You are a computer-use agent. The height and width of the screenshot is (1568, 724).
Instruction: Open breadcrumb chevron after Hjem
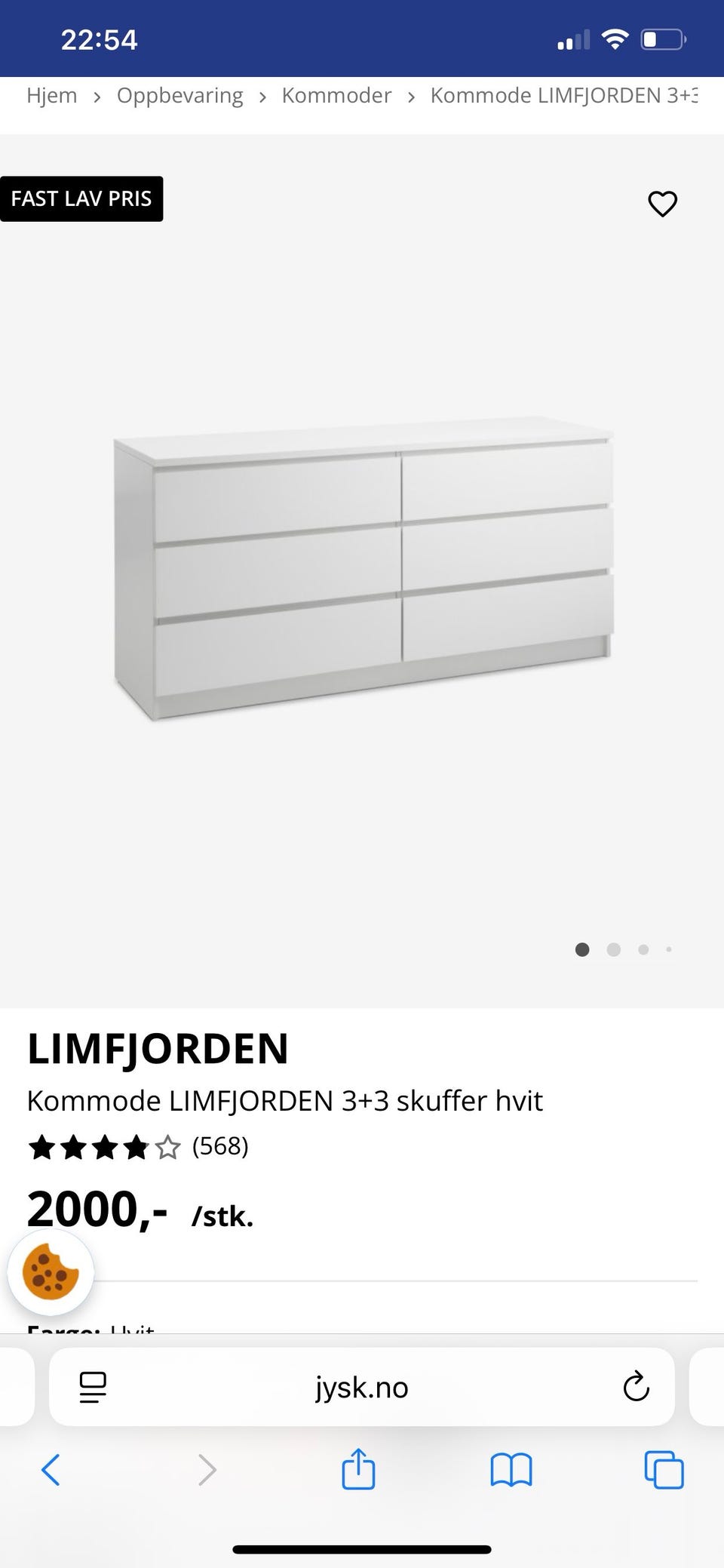tap(97, 97)
